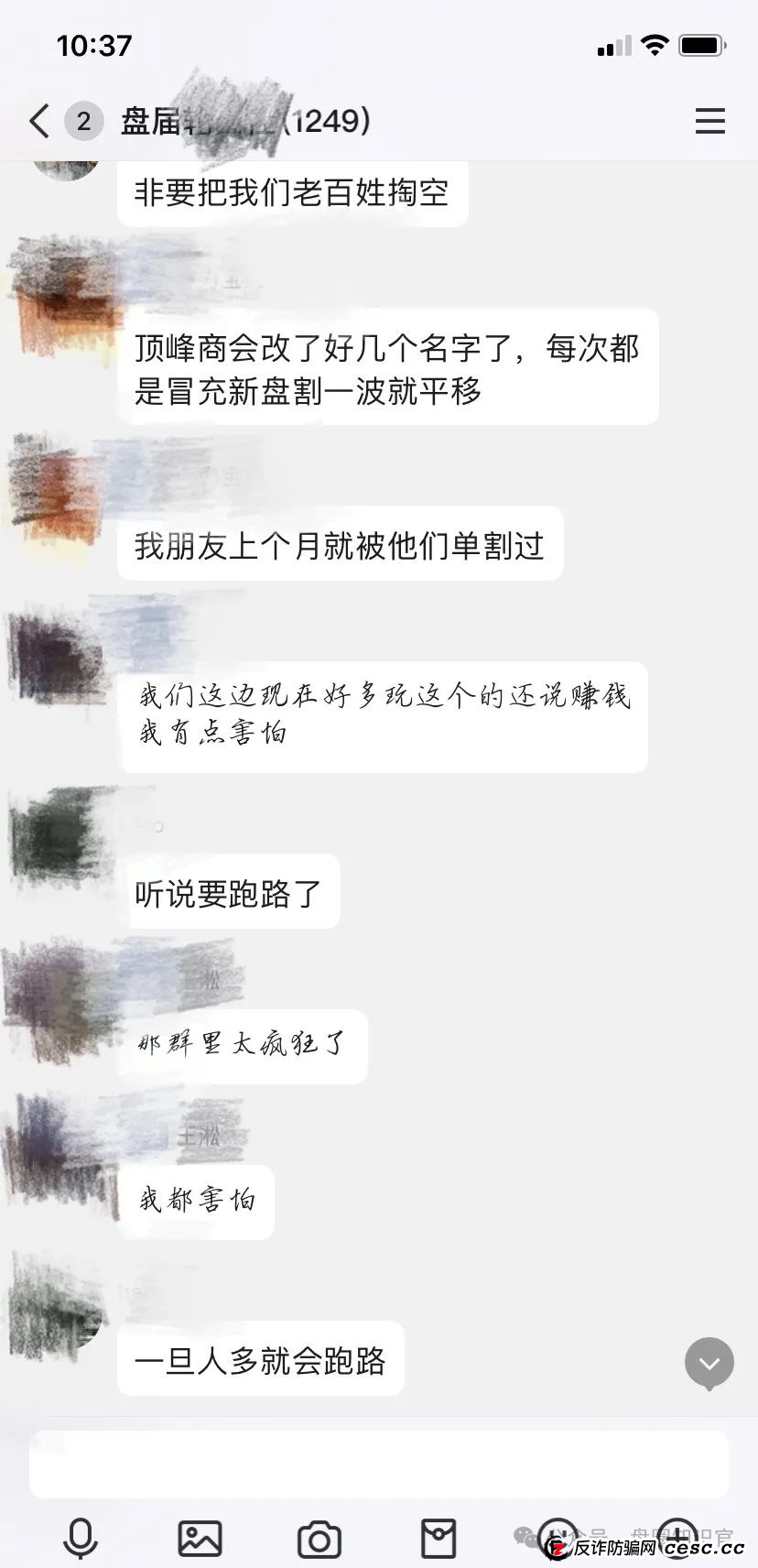Open group settings via the hamburger icon
This screenshot has height=1568, width=758.
(710, 121)
